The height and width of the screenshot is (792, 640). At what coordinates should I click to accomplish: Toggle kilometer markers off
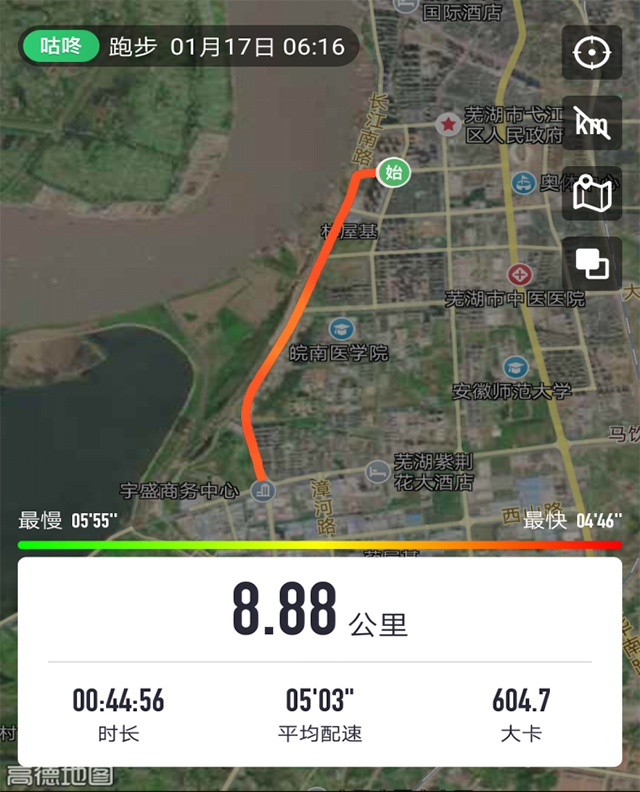592,124
